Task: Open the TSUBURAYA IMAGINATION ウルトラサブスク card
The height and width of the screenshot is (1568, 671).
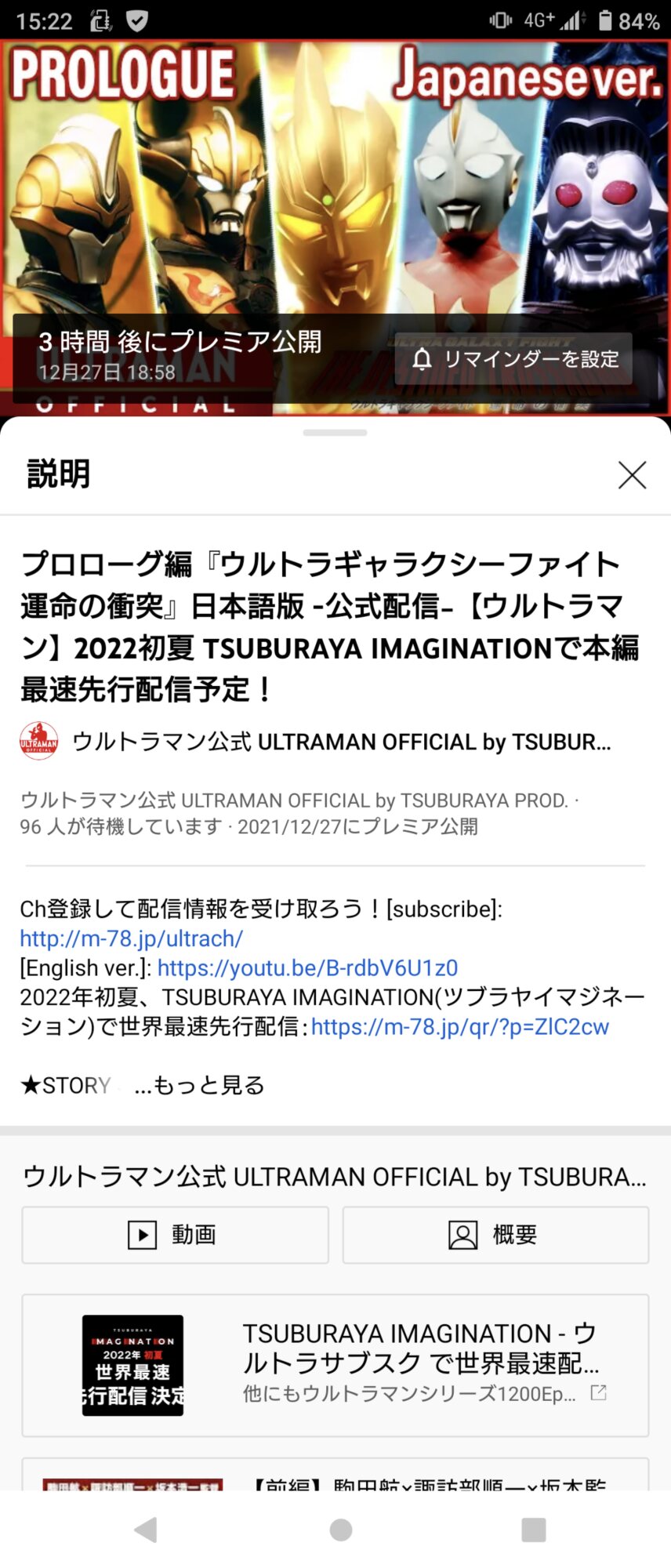Action: [335, 1365]
